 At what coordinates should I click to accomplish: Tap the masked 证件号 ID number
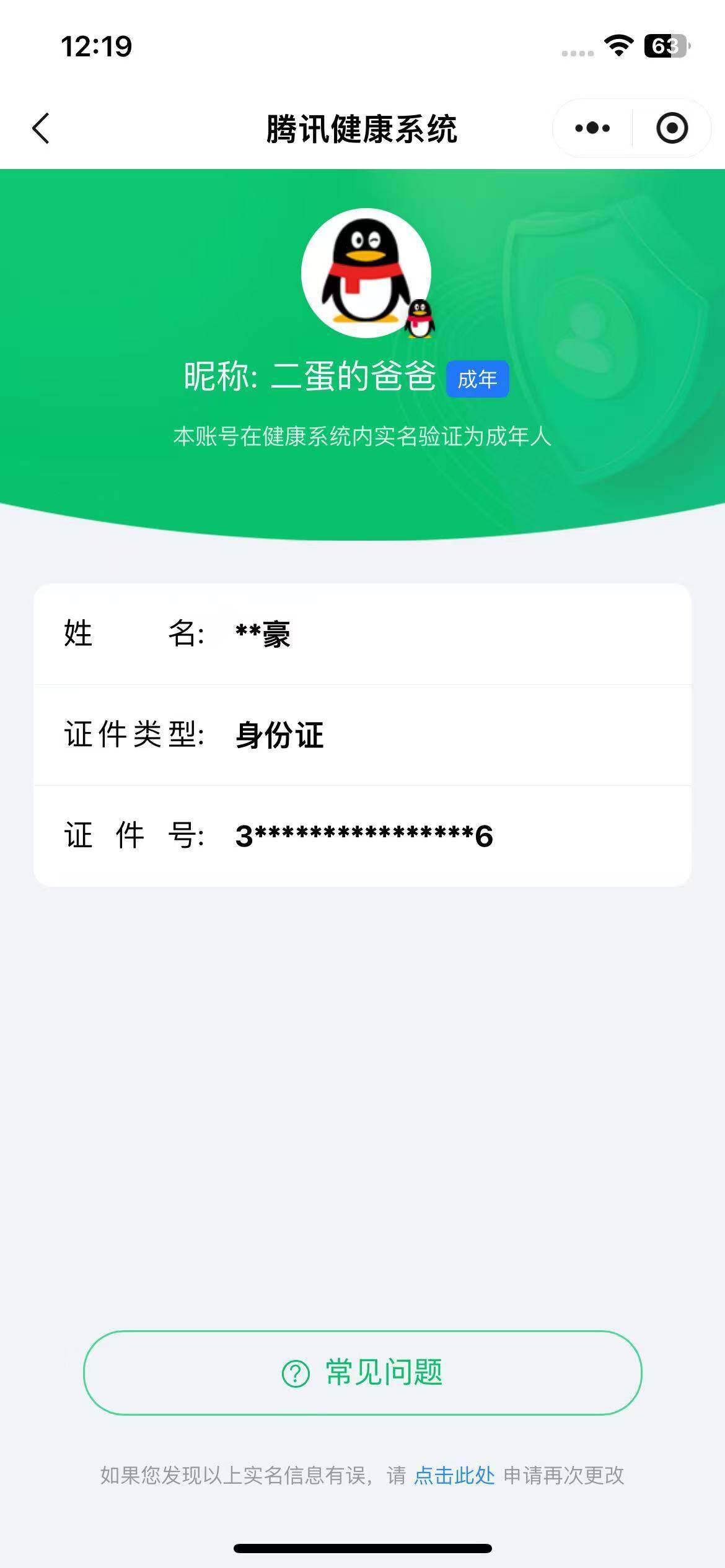tap(362, 836)
